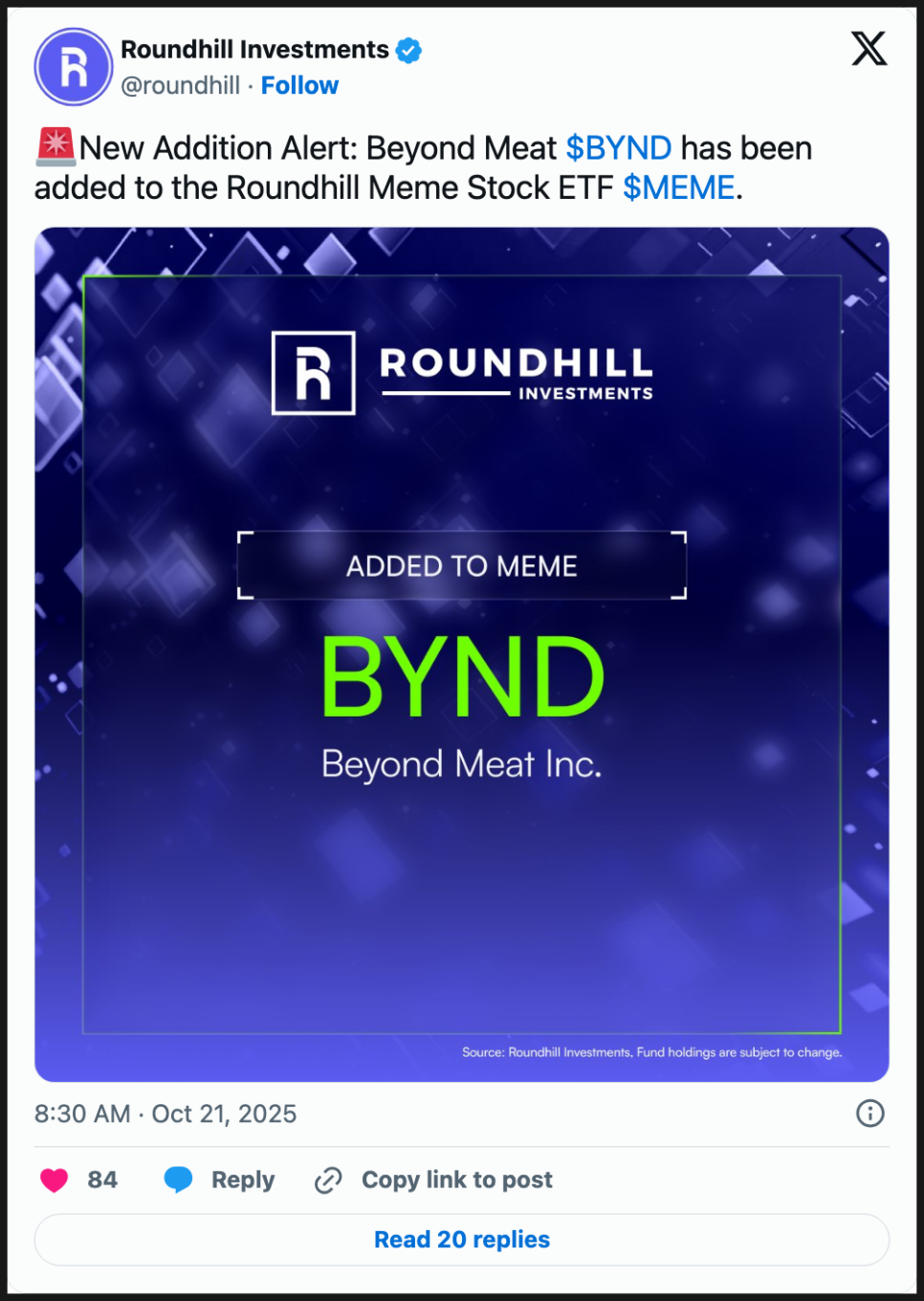Open the Roundhill Investments name link
The image size is (924, 1301).
click(x=254, y=50)
